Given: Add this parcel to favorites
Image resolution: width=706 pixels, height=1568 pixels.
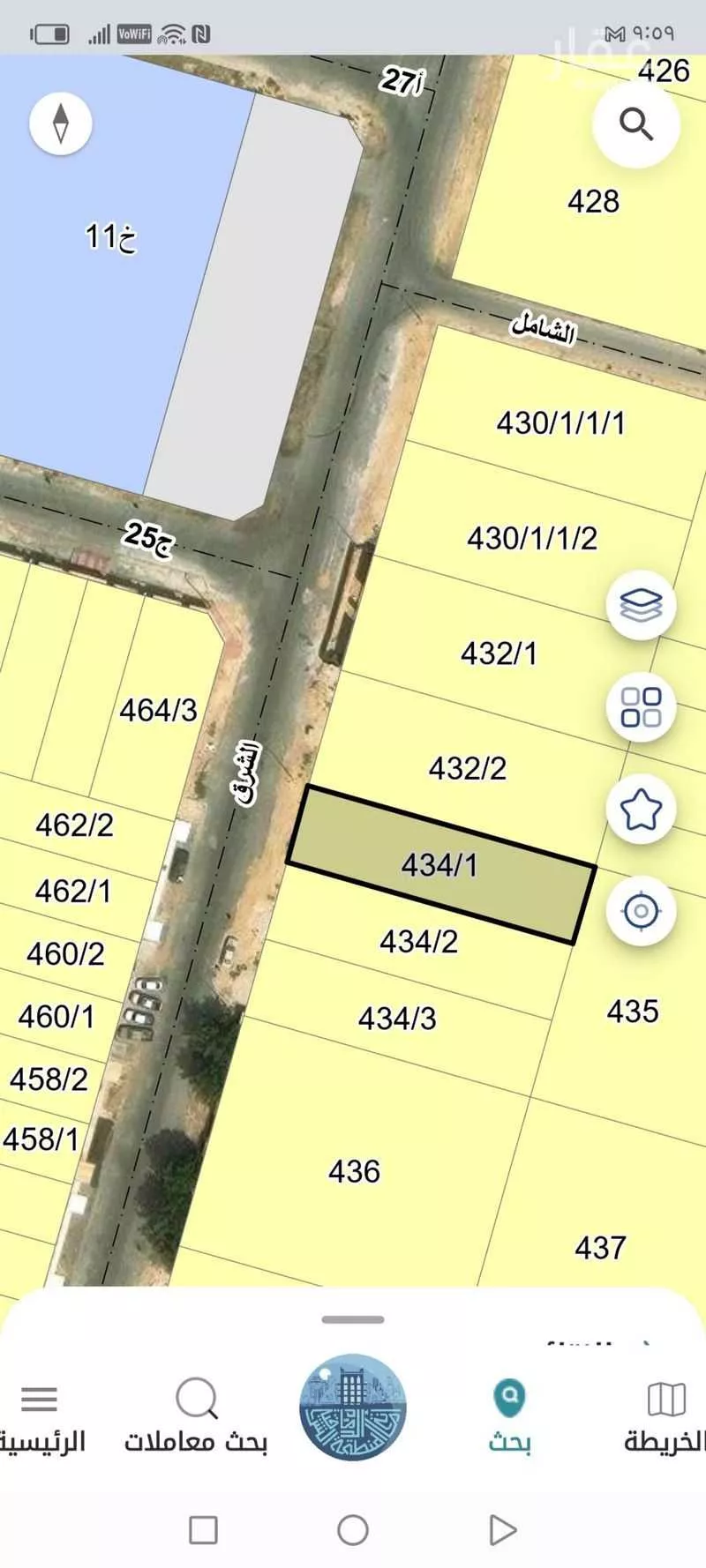Looking at the screenshot, I should point(641,809).
